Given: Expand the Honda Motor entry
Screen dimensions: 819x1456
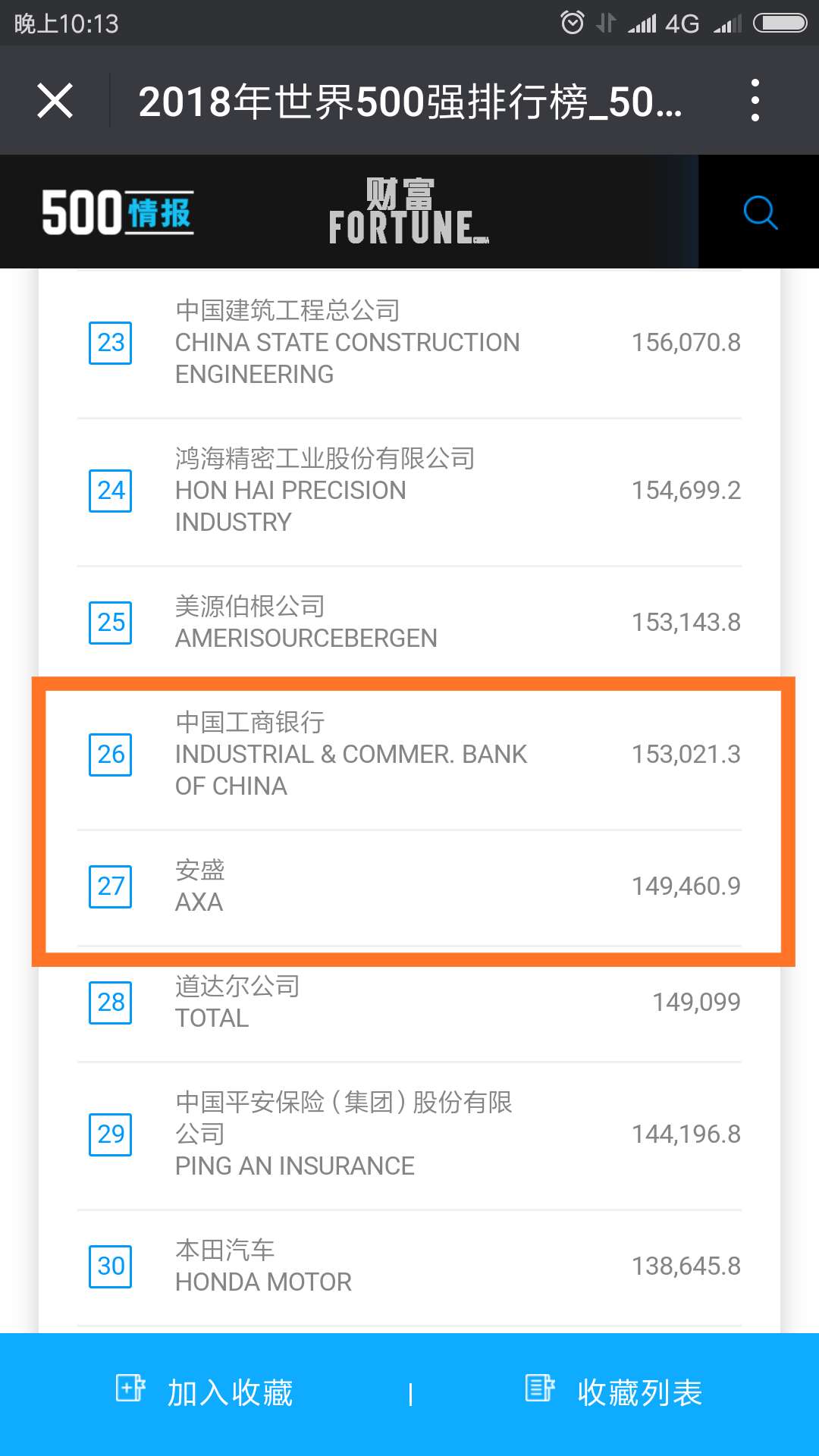Looking at the screenshot, I should click(409, 1265).
